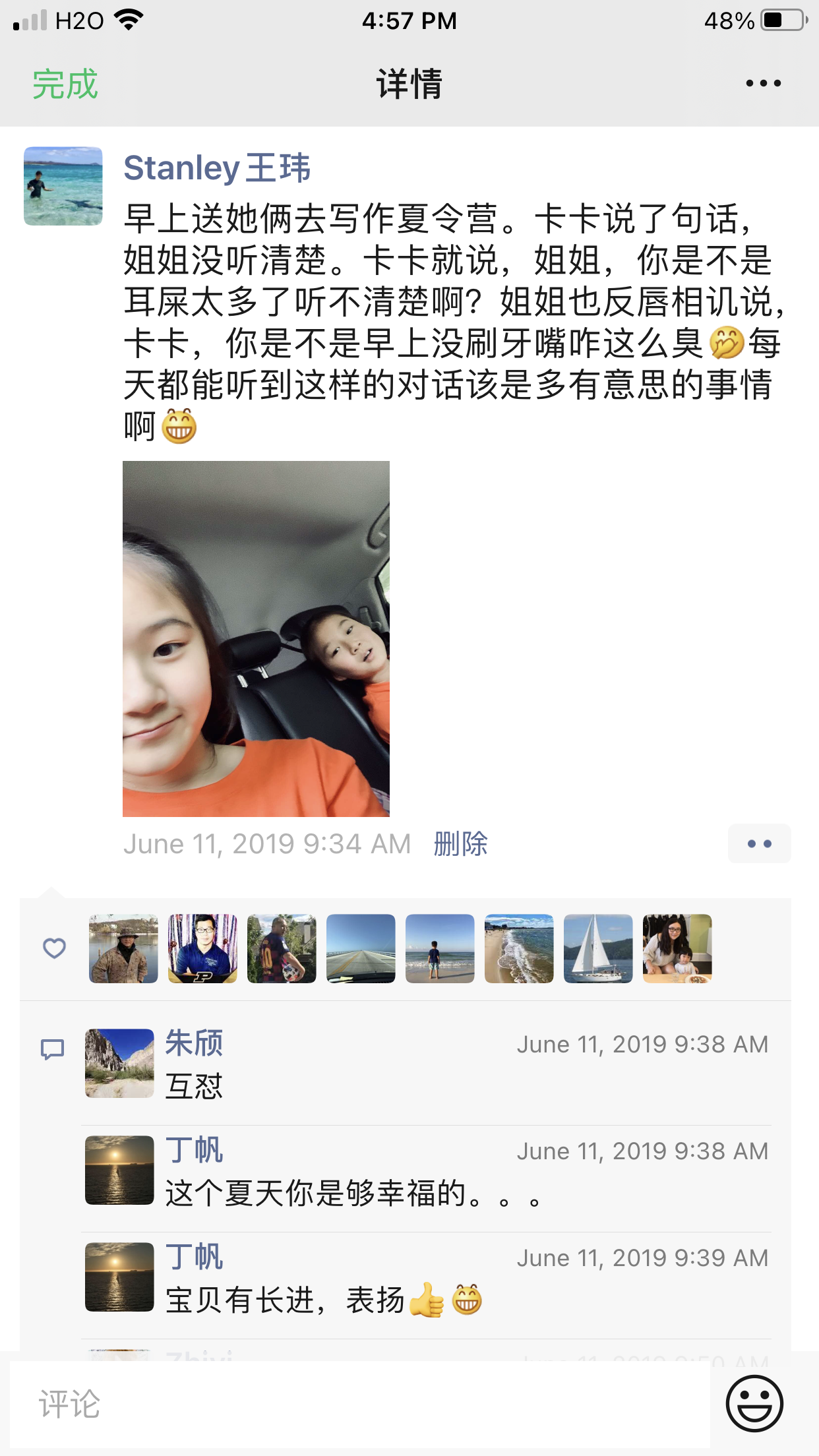Open the liker with the Purdue-shirt avatar
This screenshot has width=819, height=1456.
click(x=202, y=948)
